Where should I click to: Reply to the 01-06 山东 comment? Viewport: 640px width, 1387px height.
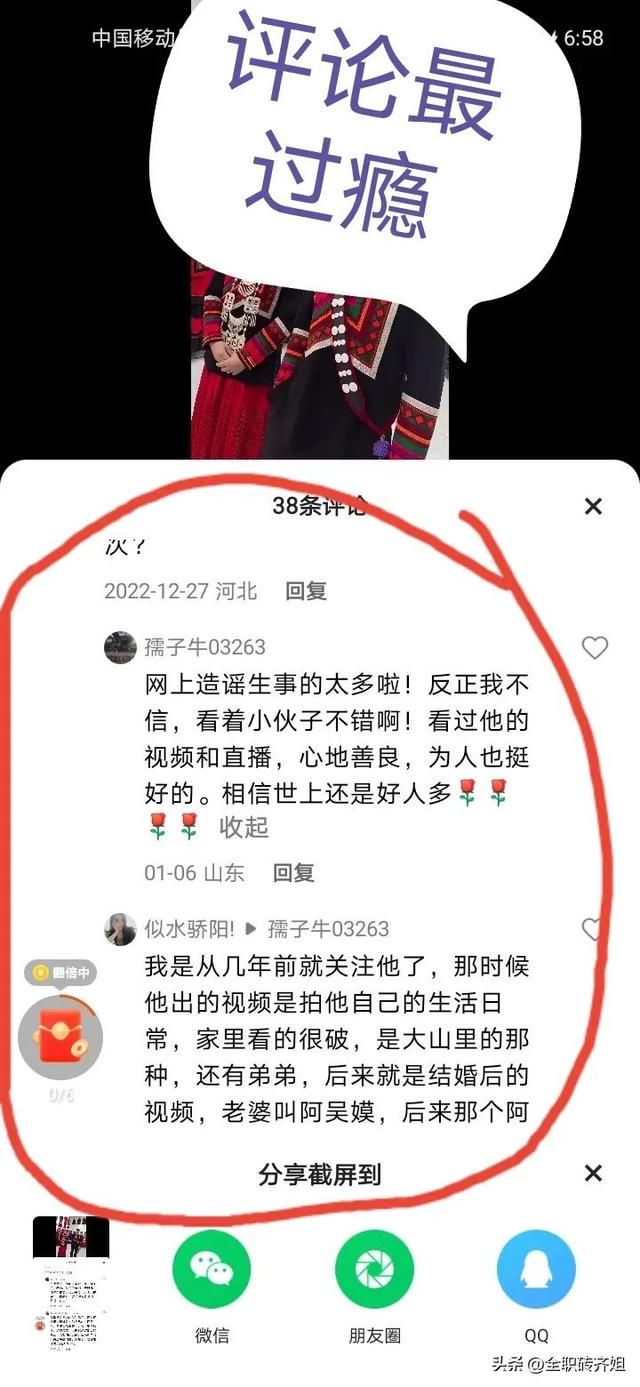click(x=294, y=873)
